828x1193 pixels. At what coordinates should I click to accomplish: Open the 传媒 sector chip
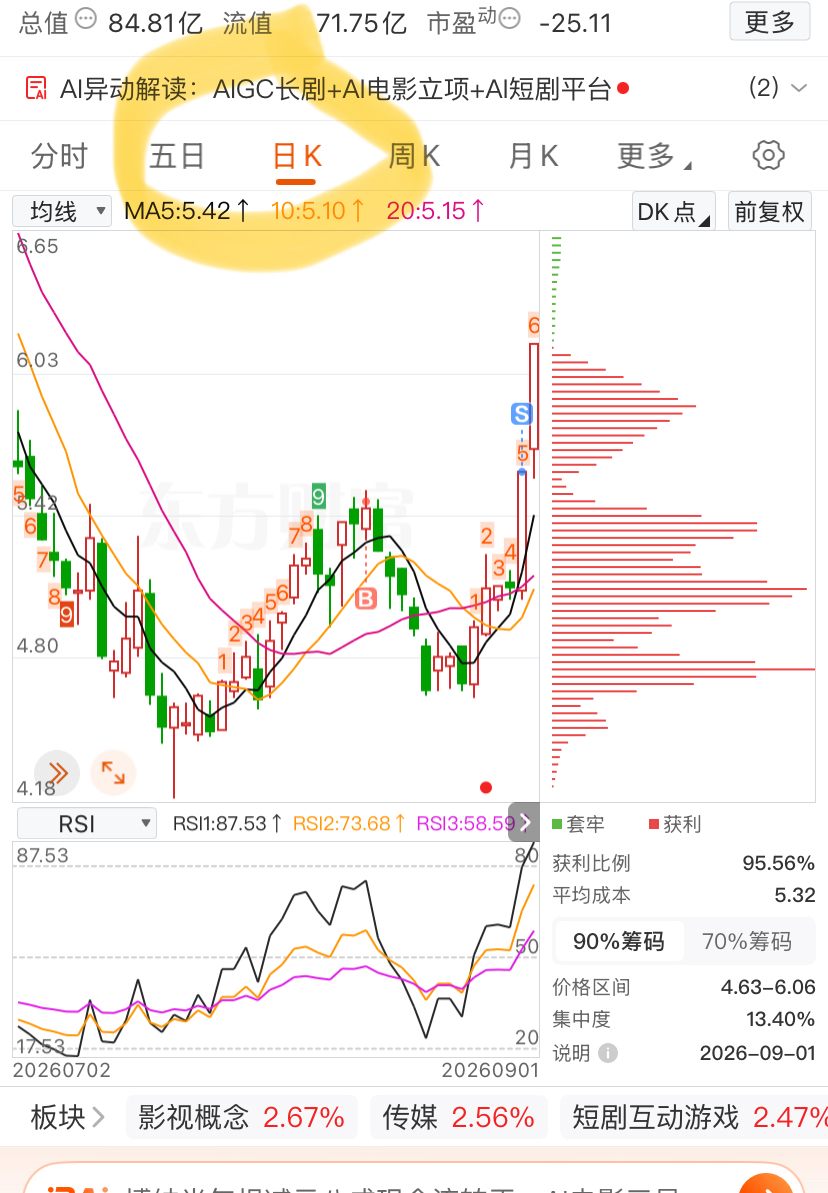pos(458,1117)
